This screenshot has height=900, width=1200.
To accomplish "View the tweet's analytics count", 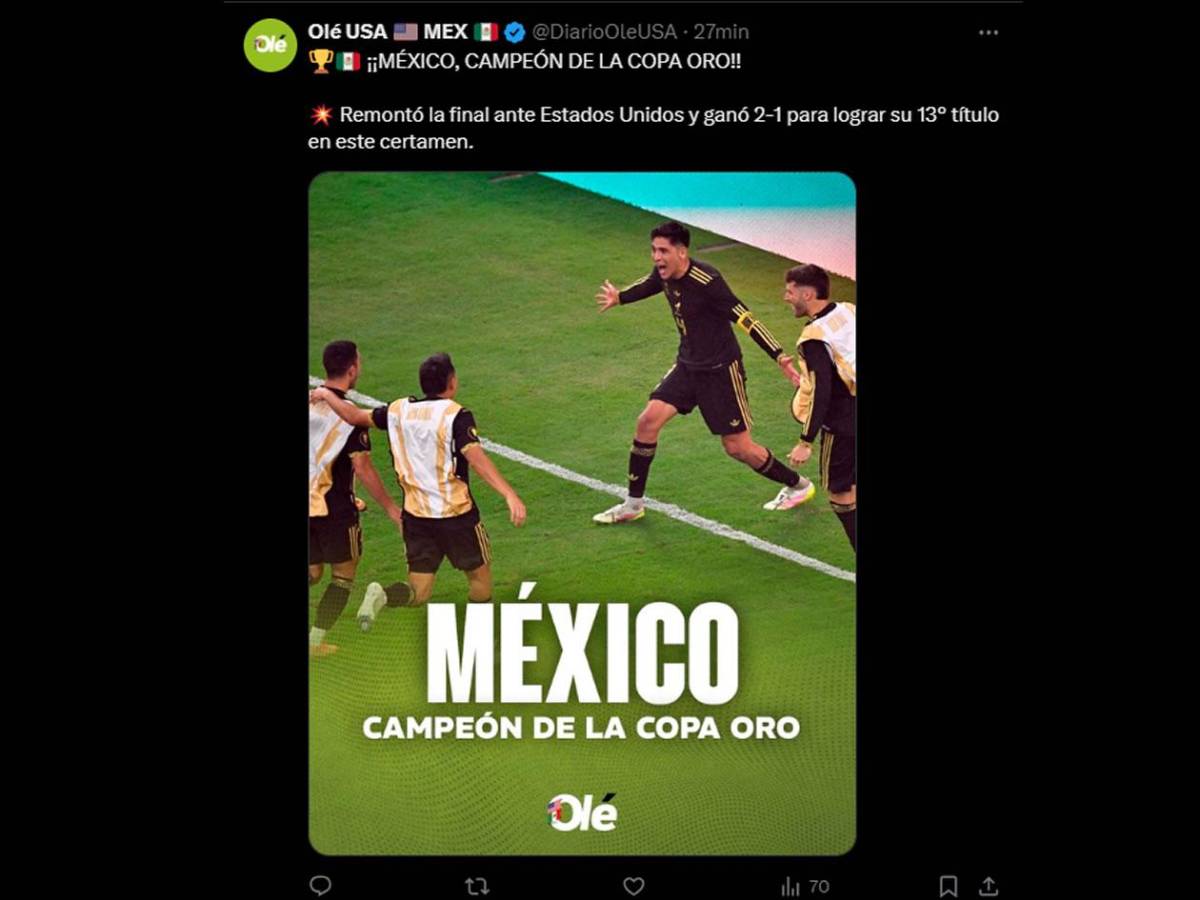I will 805,886.
